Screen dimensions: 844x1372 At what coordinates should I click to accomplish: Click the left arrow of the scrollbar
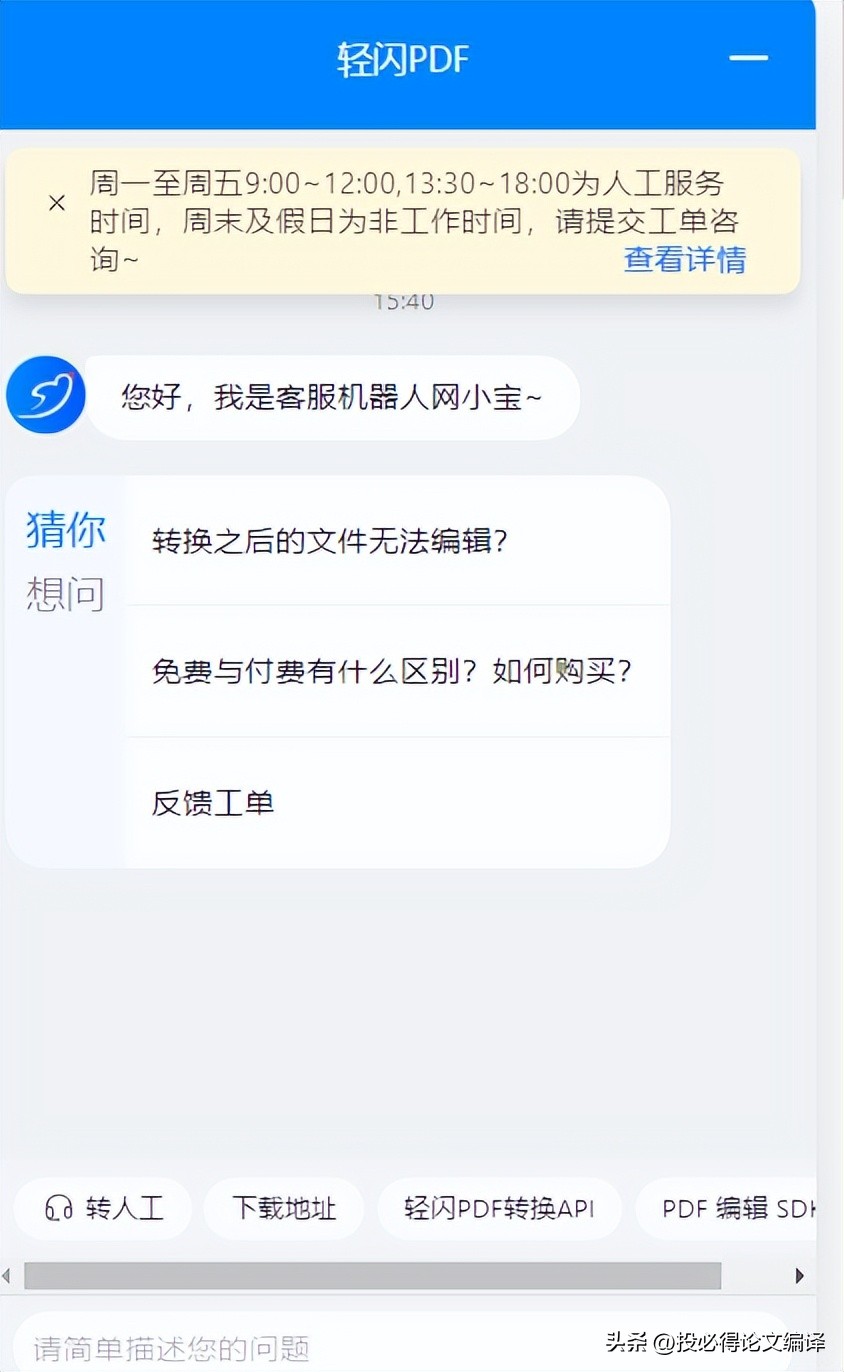point(7,1276)
